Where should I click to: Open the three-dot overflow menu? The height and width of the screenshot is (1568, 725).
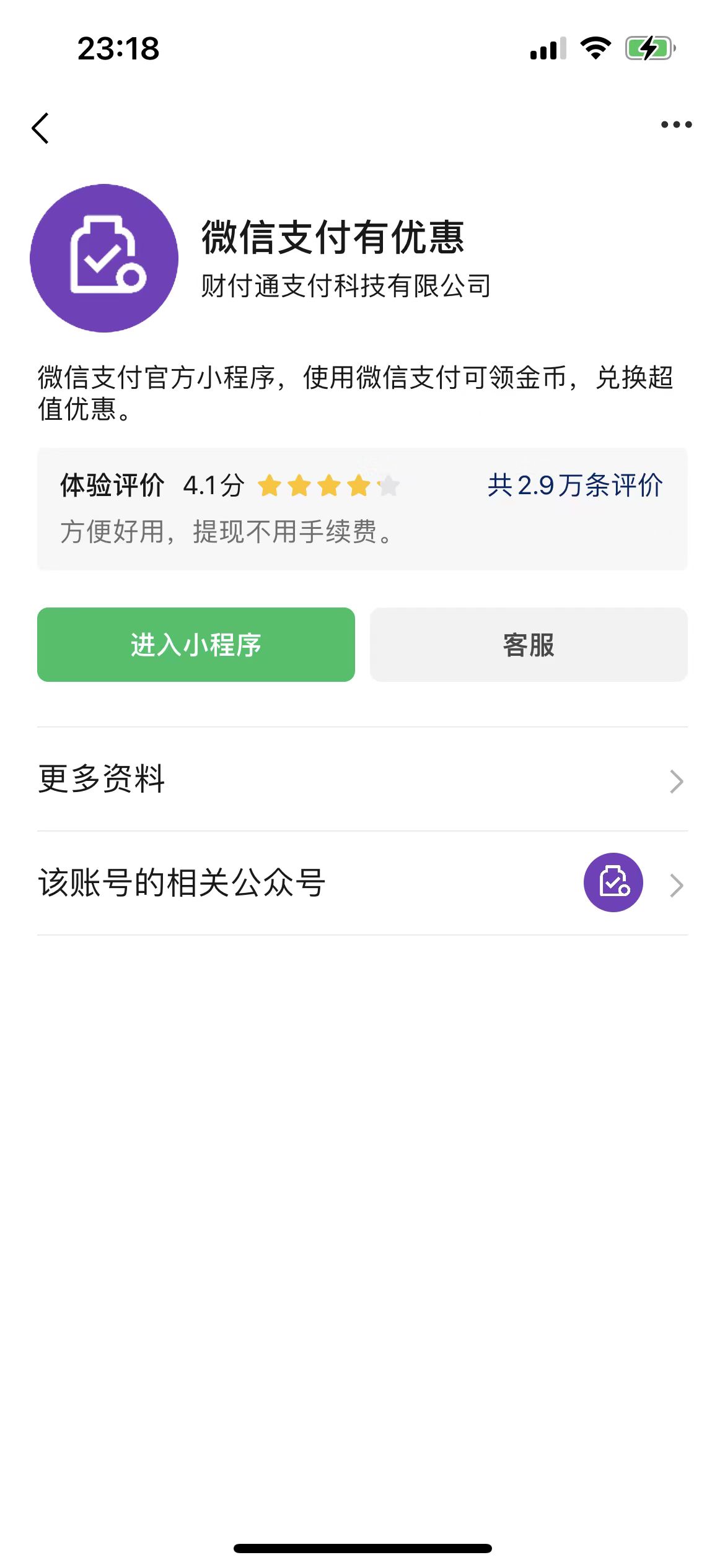(x=676, y=124)
